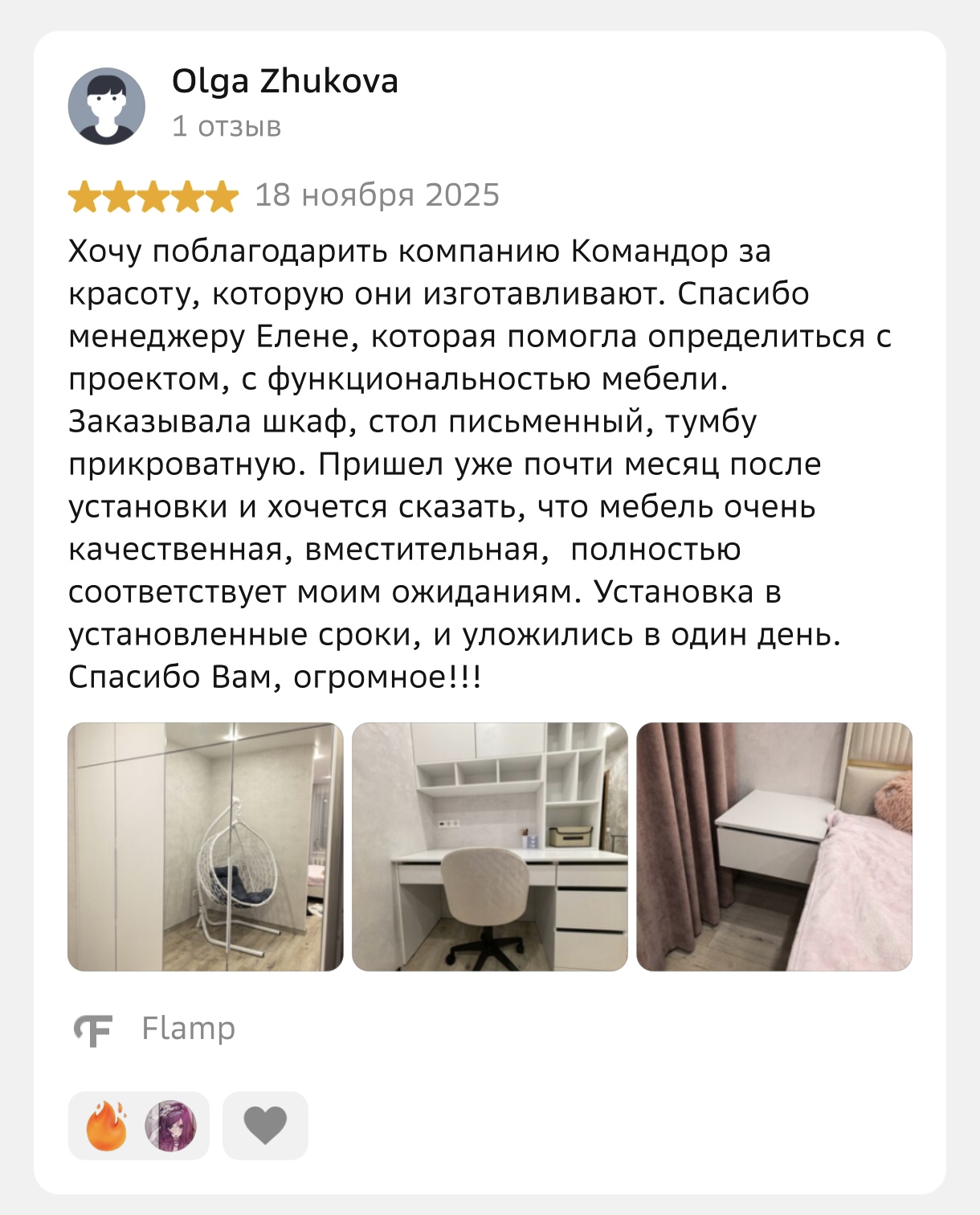Tap the fire reaction chip
The image size is (980, 1215).
[138, 1125]
